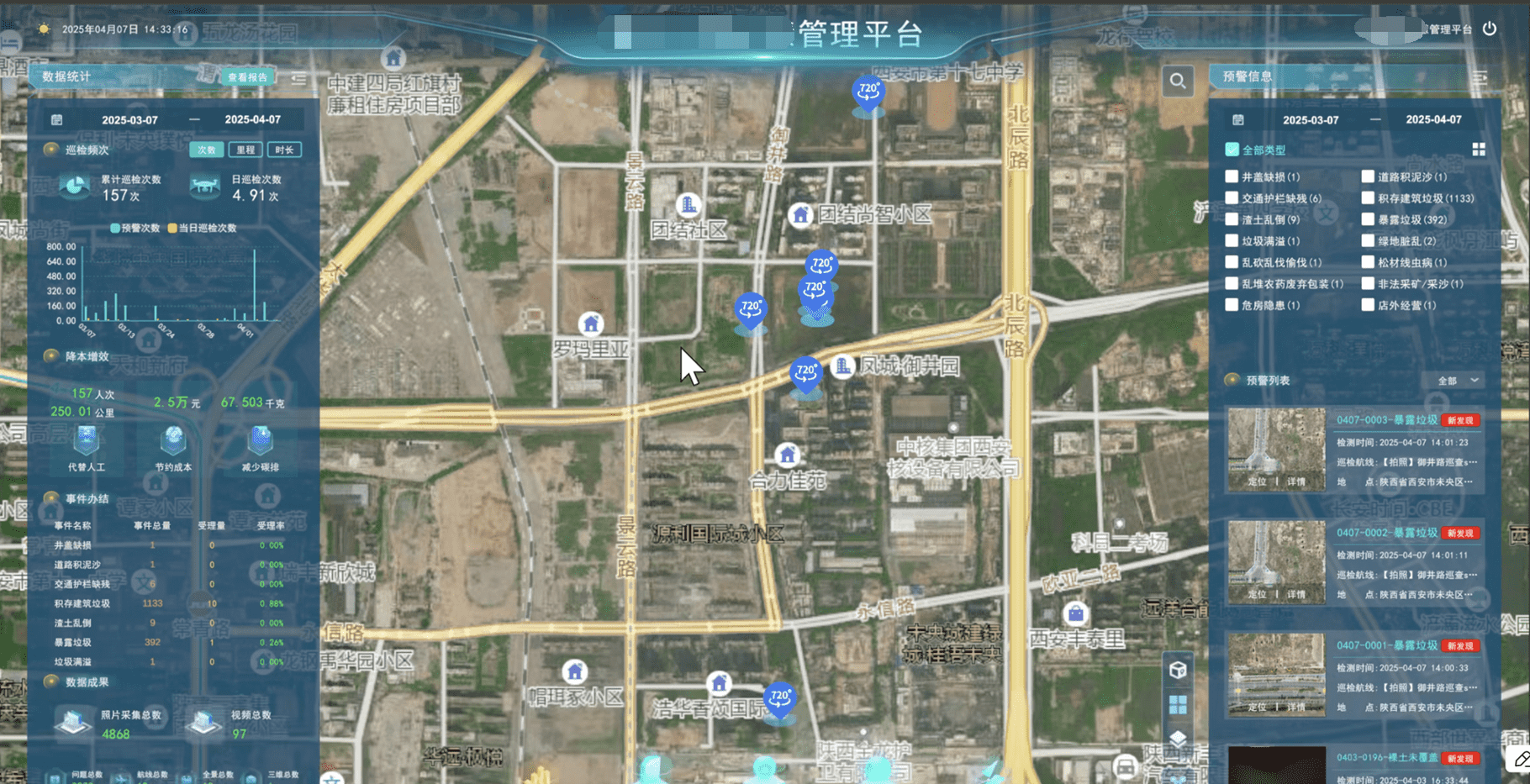Image resolution: width=1530 pixels, height=784 pixels.
Task: Switch patrol frequency to 时长 tab
Action: tap(284, 150)
